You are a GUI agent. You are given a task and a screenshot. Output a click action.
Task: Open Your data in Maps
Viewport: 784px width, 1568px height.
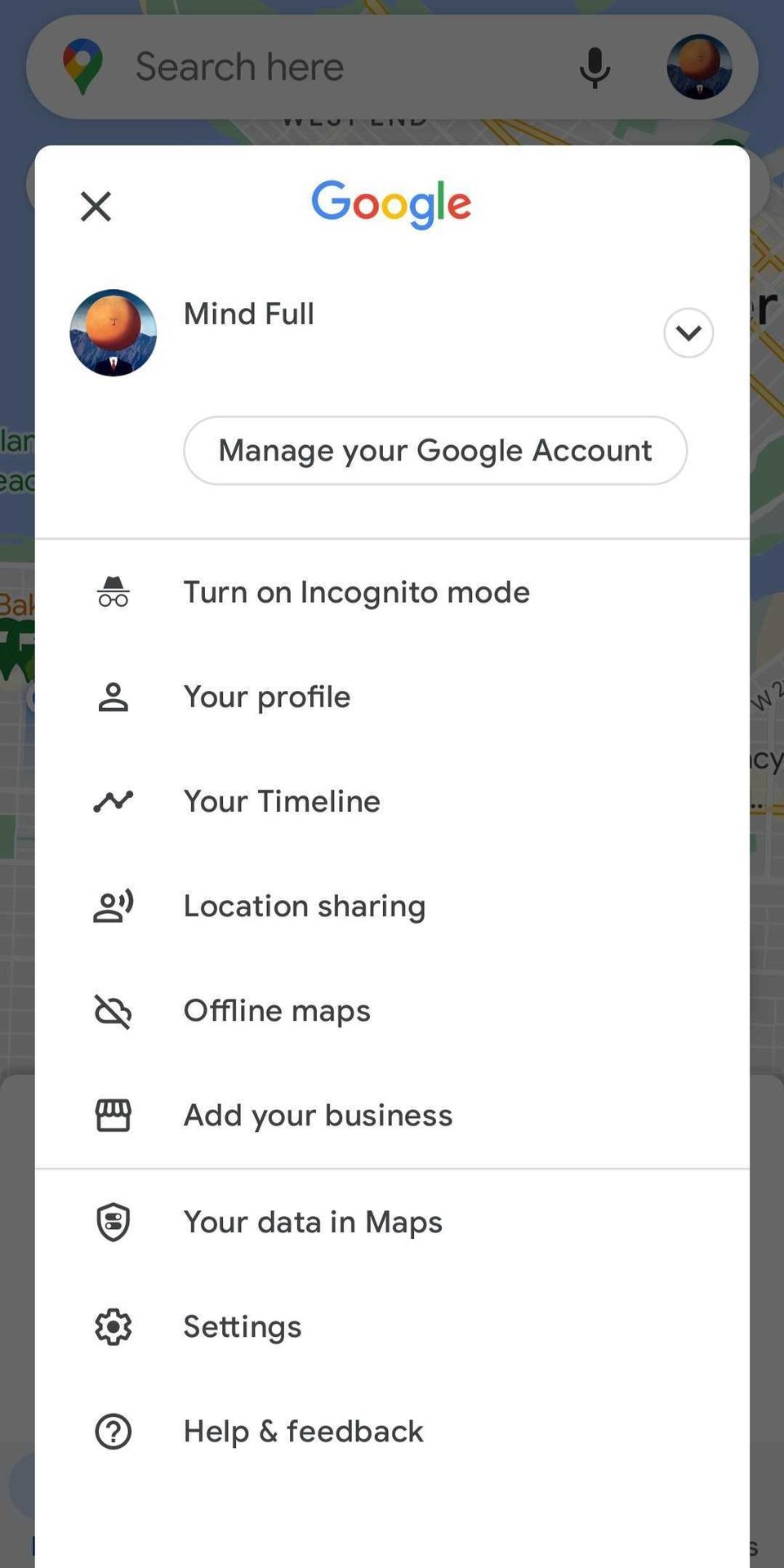click(x=313, y=1222)
